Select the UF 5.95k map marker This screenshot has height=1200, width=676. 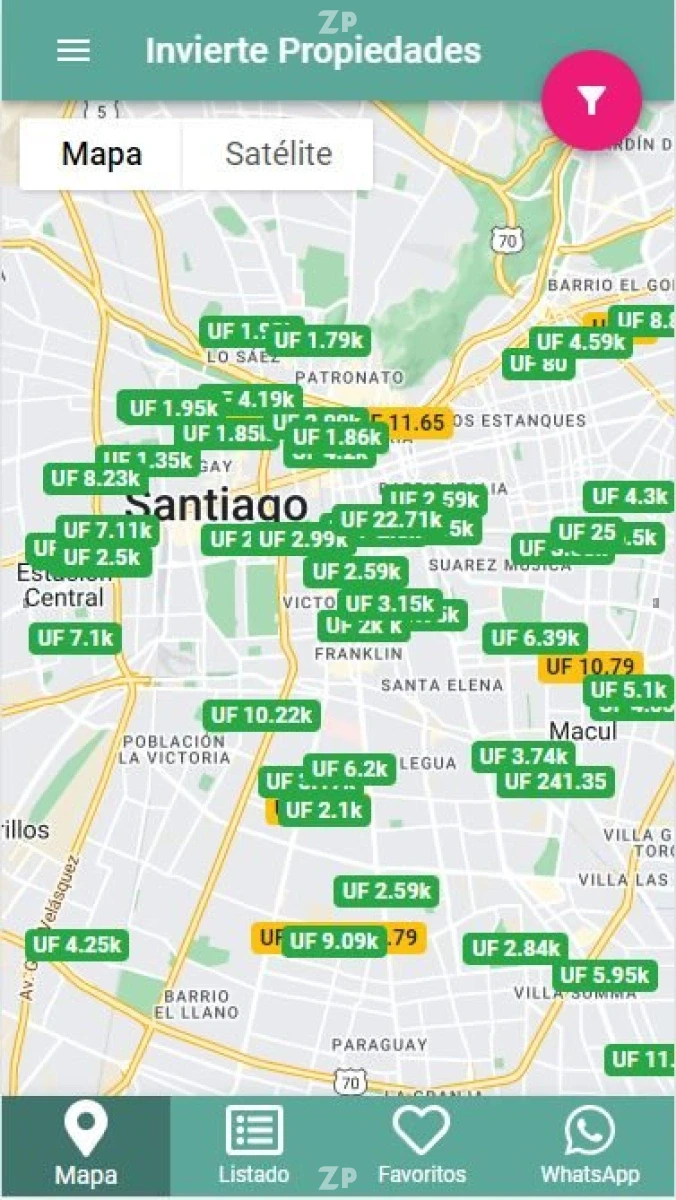tap(604, 975)
